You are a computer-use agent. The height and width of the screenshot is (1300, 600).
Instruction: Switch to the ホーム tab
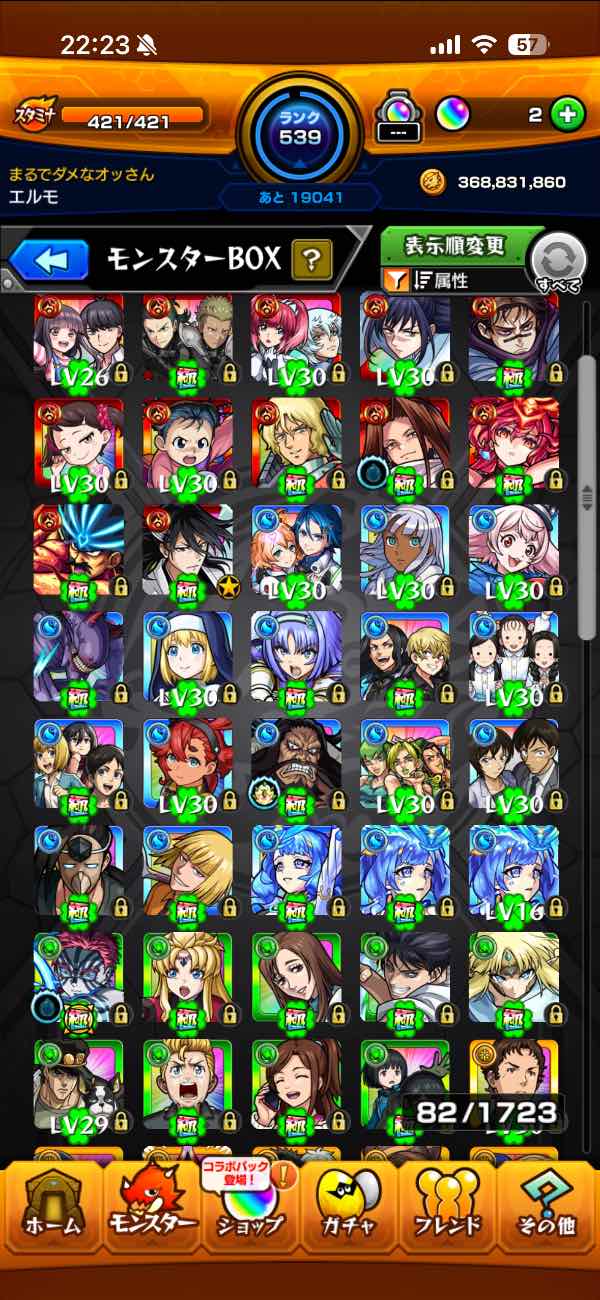[x=52, y=1212]
